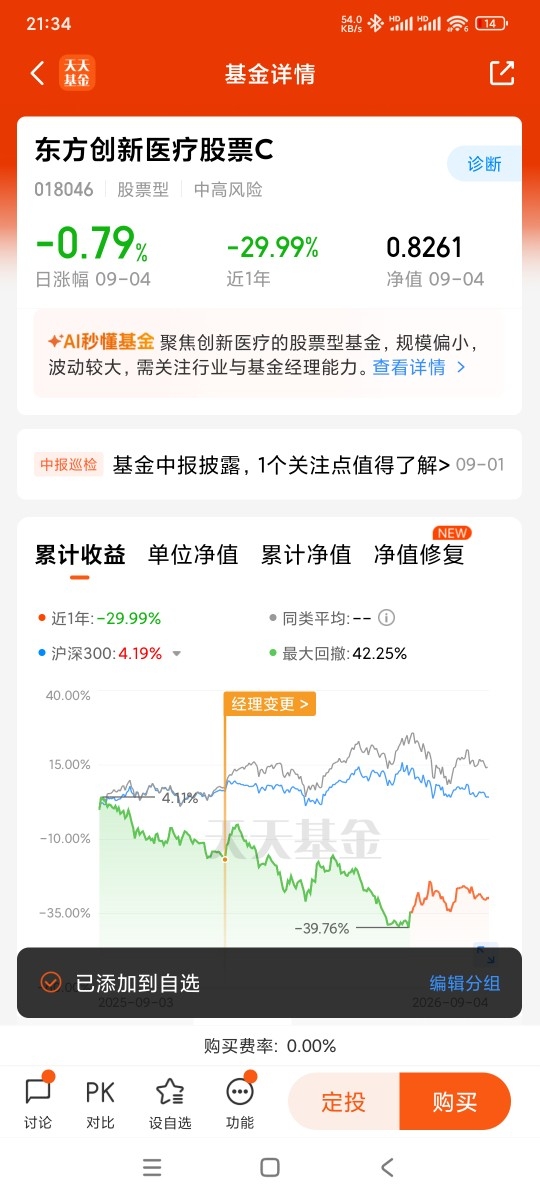Start a 定投 regular investment plan
The image size is (540, 1200).
click(344, 1102)
